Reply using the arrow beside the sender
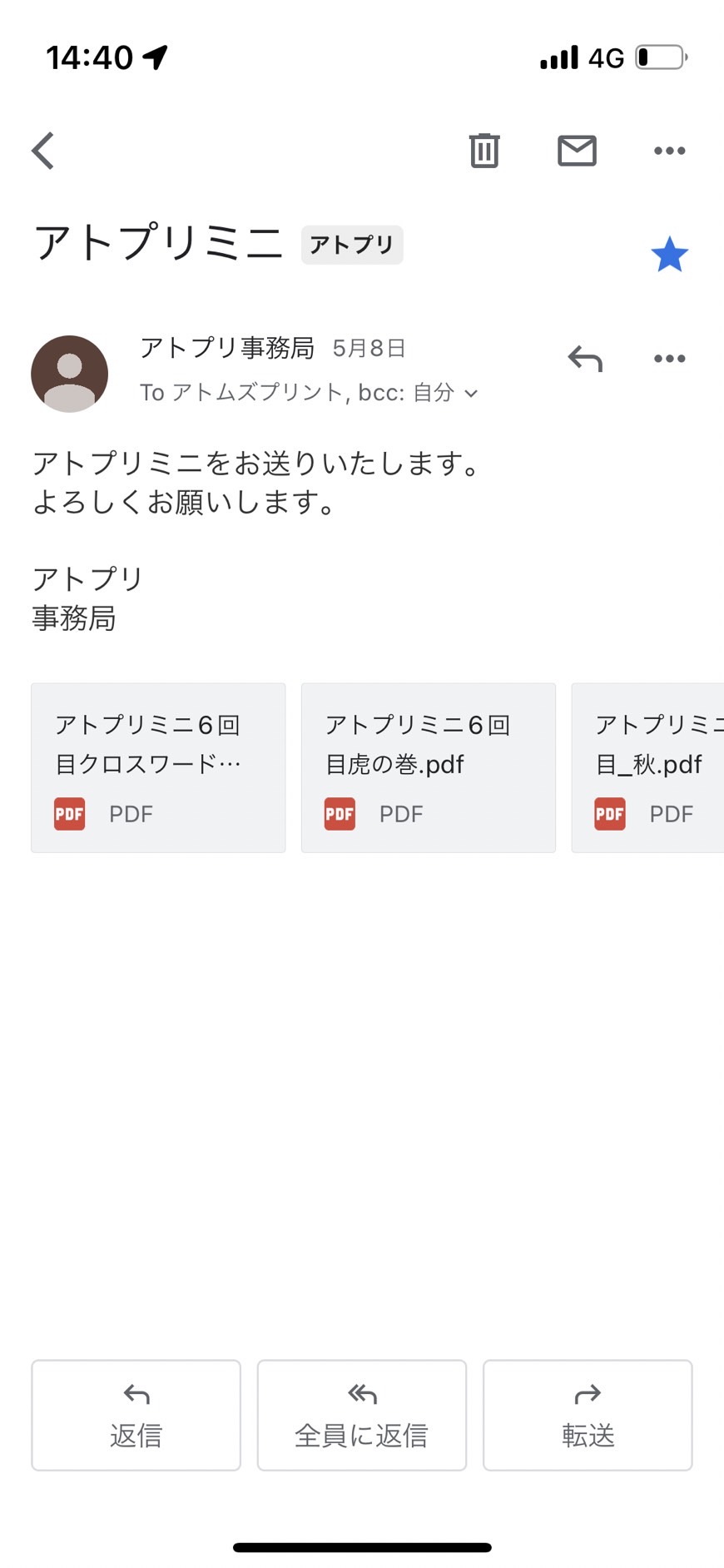The width and height of the screenshot is (724, 1568). pos(585,359)
